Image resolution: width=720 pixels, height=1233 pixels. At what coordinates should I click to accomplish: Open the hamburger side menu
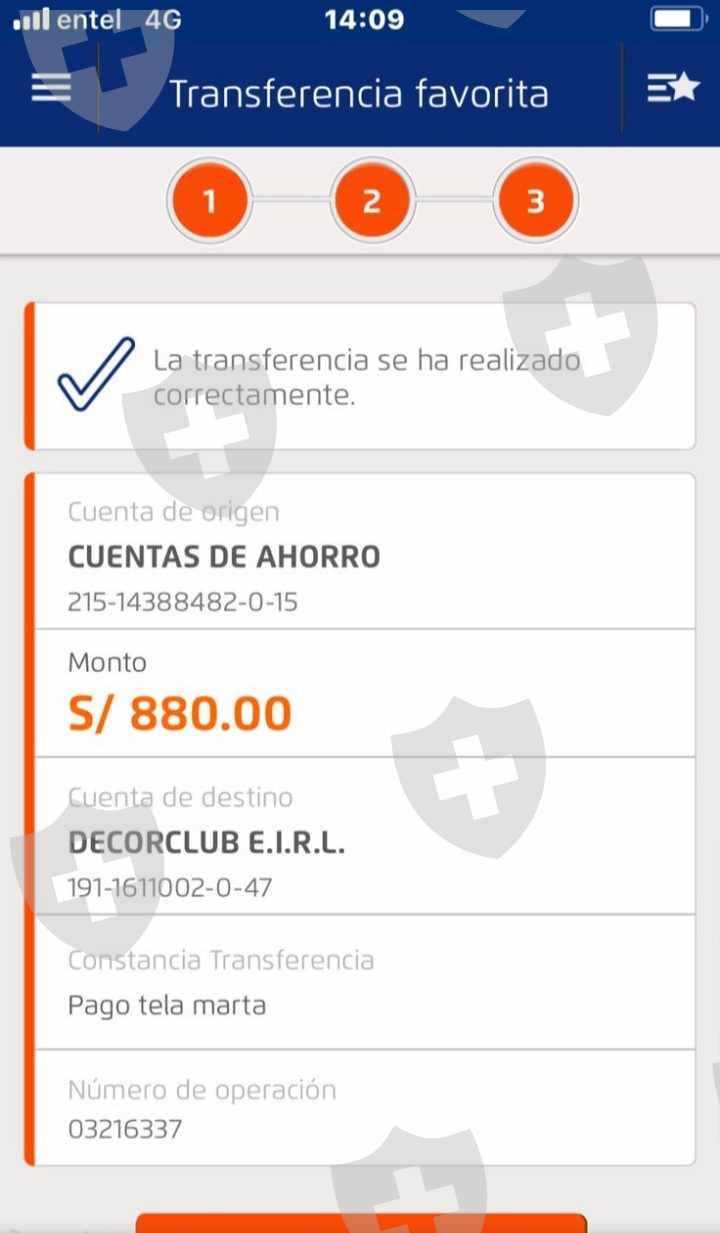pyautogui.click(x=51, y=89)
